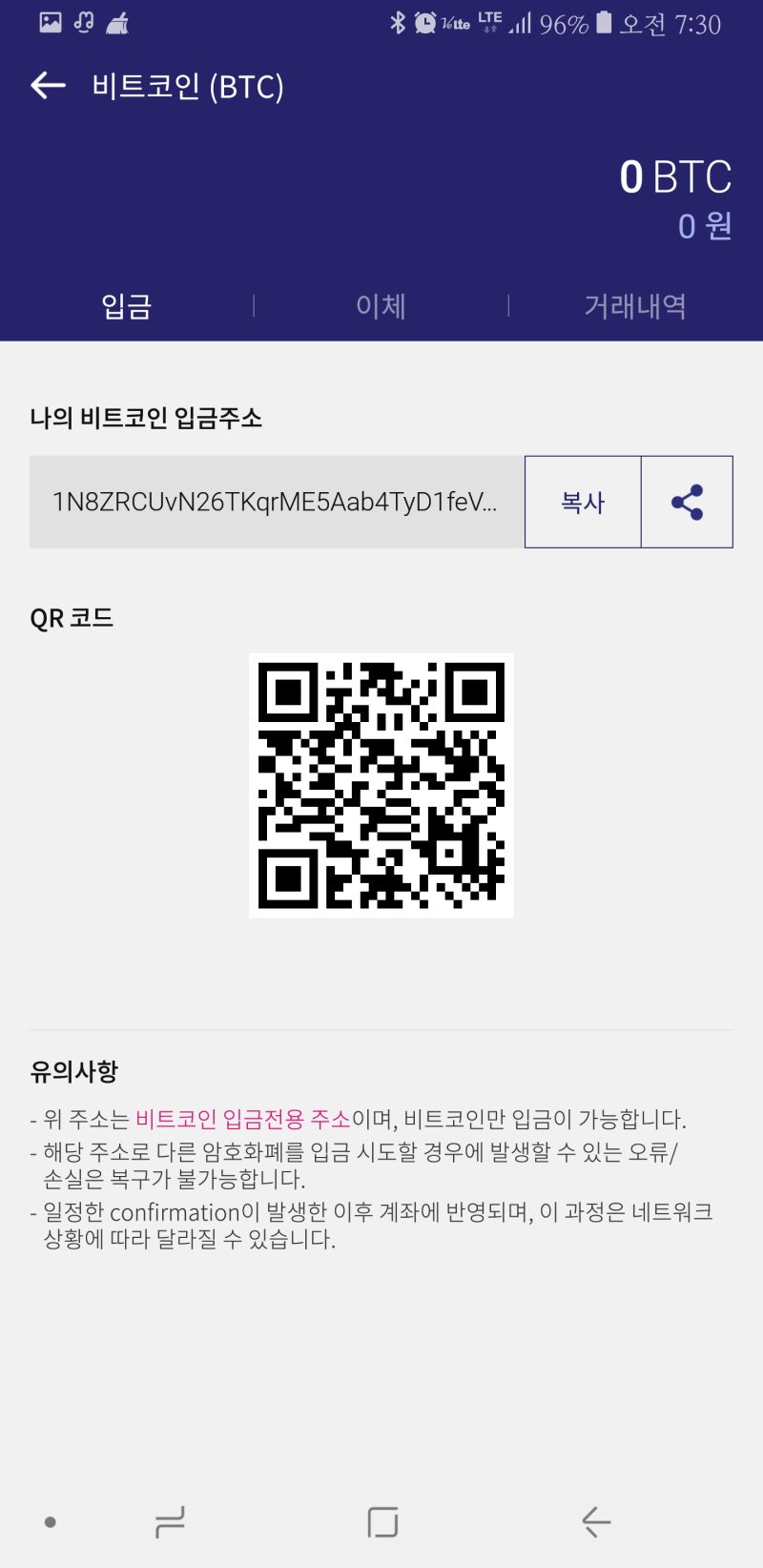Switch to the 이체 tab
Viewport: 763px width, 1568px height.
pos(381,306)
